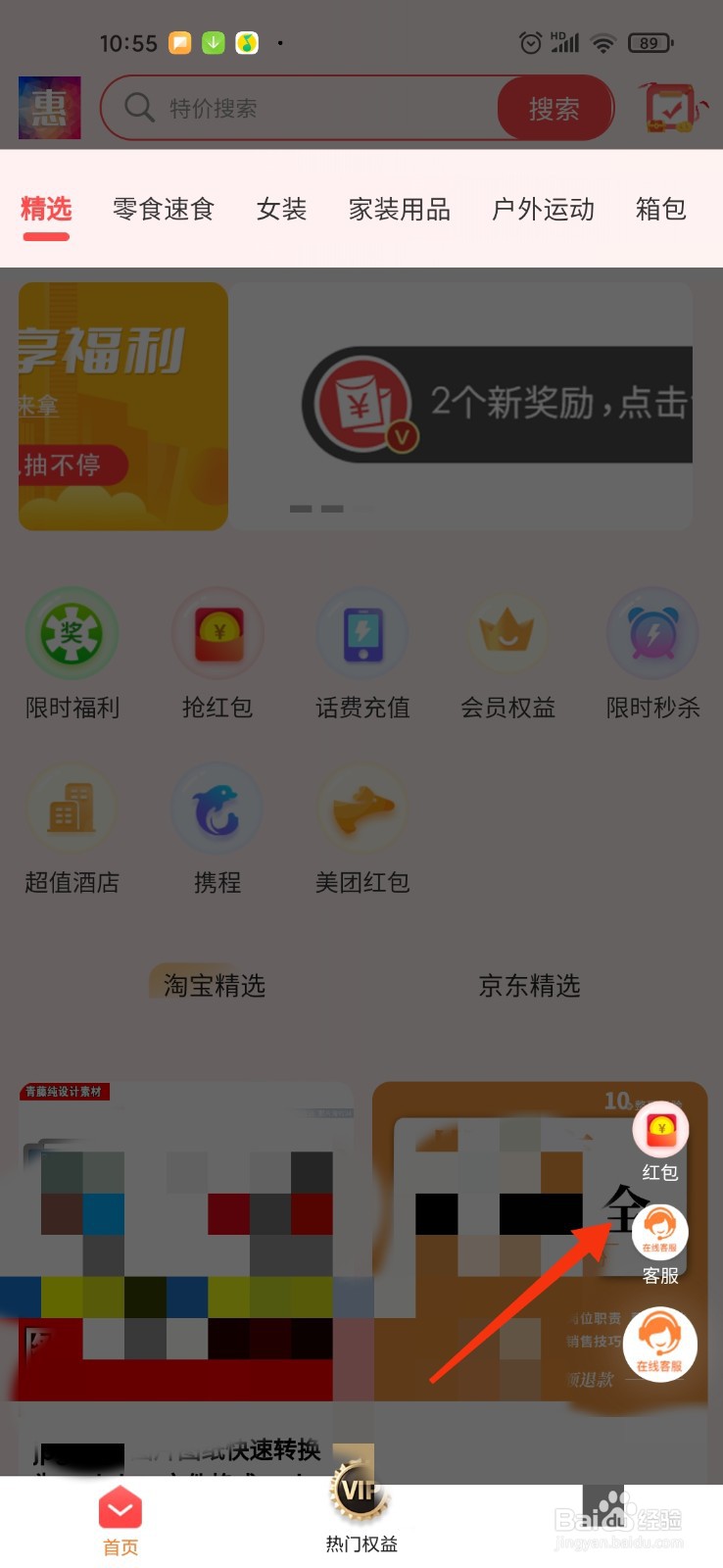
Task: Tap the lower 在线客服 online service icon
Action: pyautogui.click(x=659, y=1345)
